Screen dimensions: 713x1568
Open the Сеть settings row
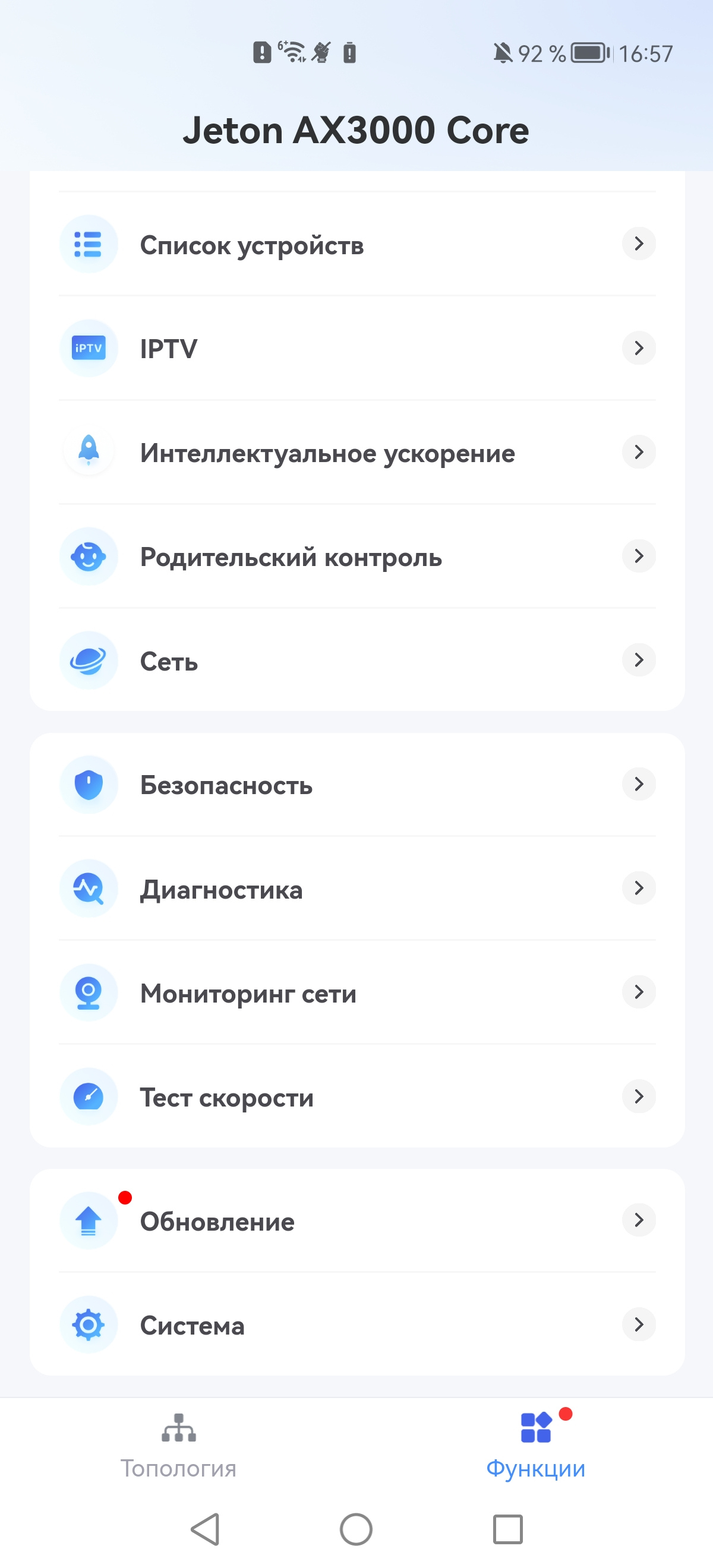coord(357,660)
